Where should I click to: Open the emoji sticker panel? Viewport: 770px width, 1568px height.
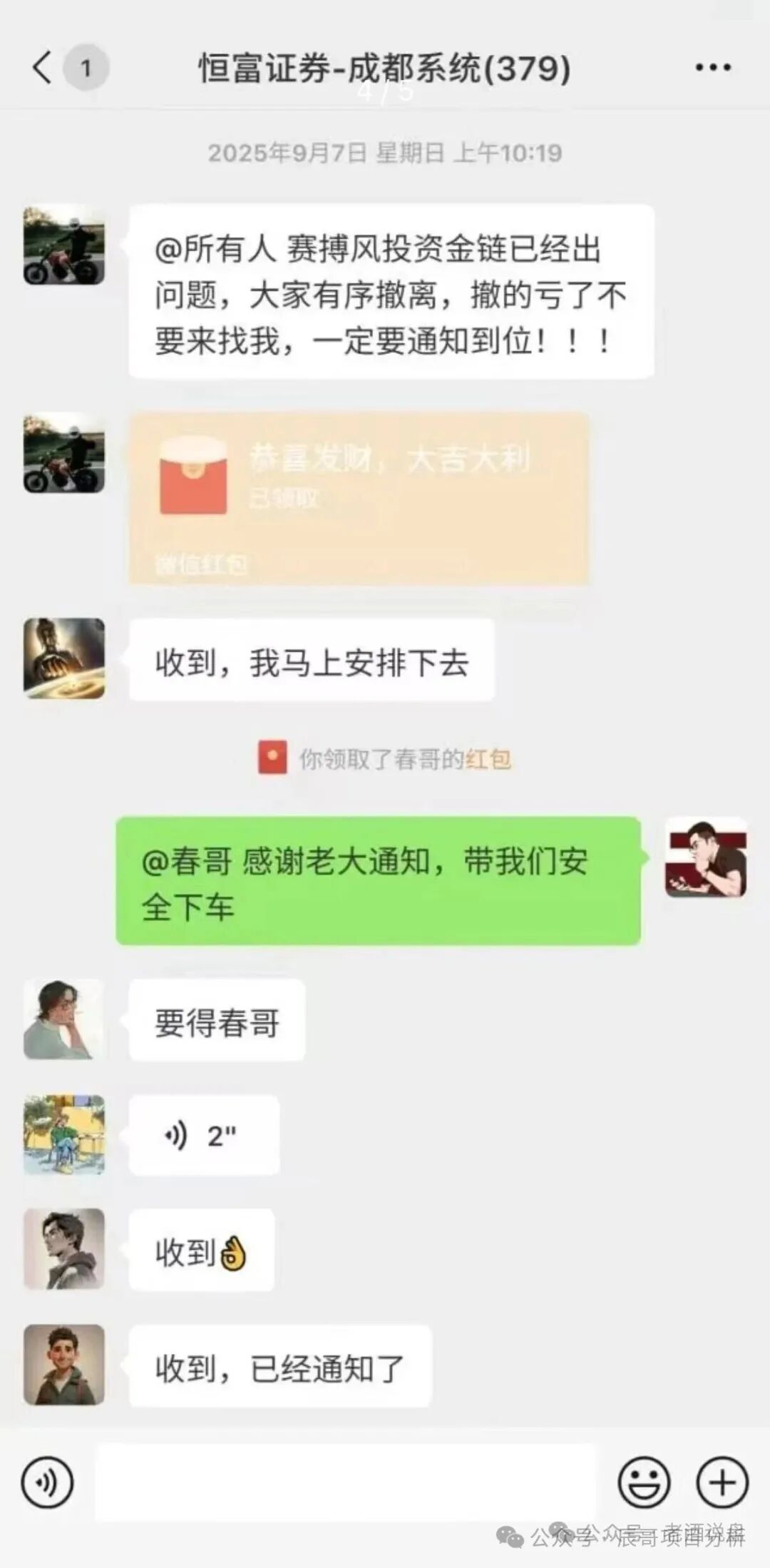pos(643,1483)
